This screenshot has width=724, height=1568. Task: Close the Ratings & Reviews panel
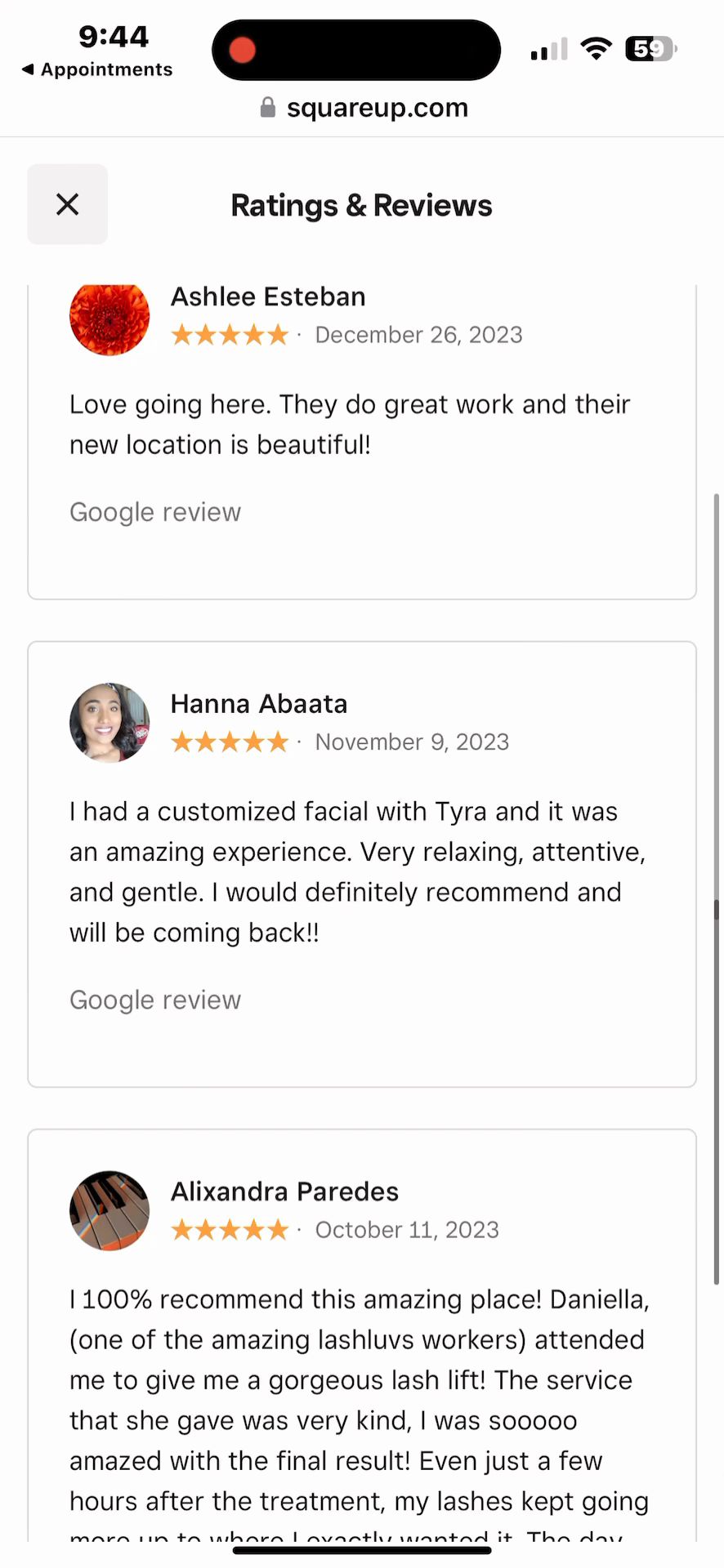click(x=67, y=204)
